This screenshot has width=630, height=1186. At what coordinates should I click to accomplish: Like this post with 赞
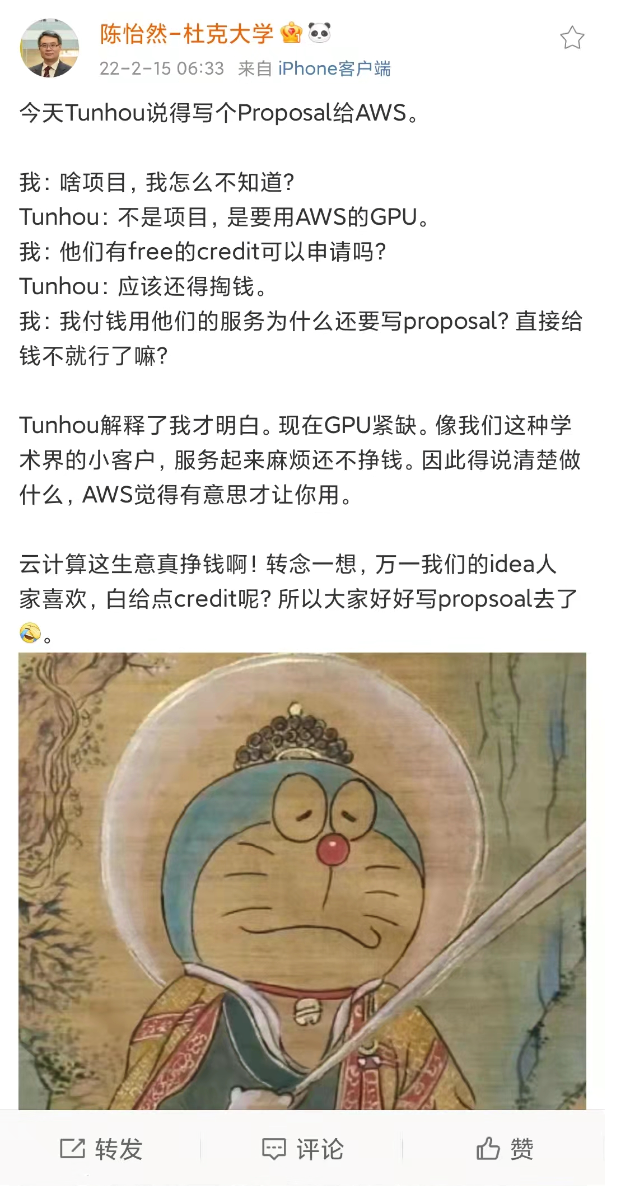pyautogui.click(x=505, y=1149)
